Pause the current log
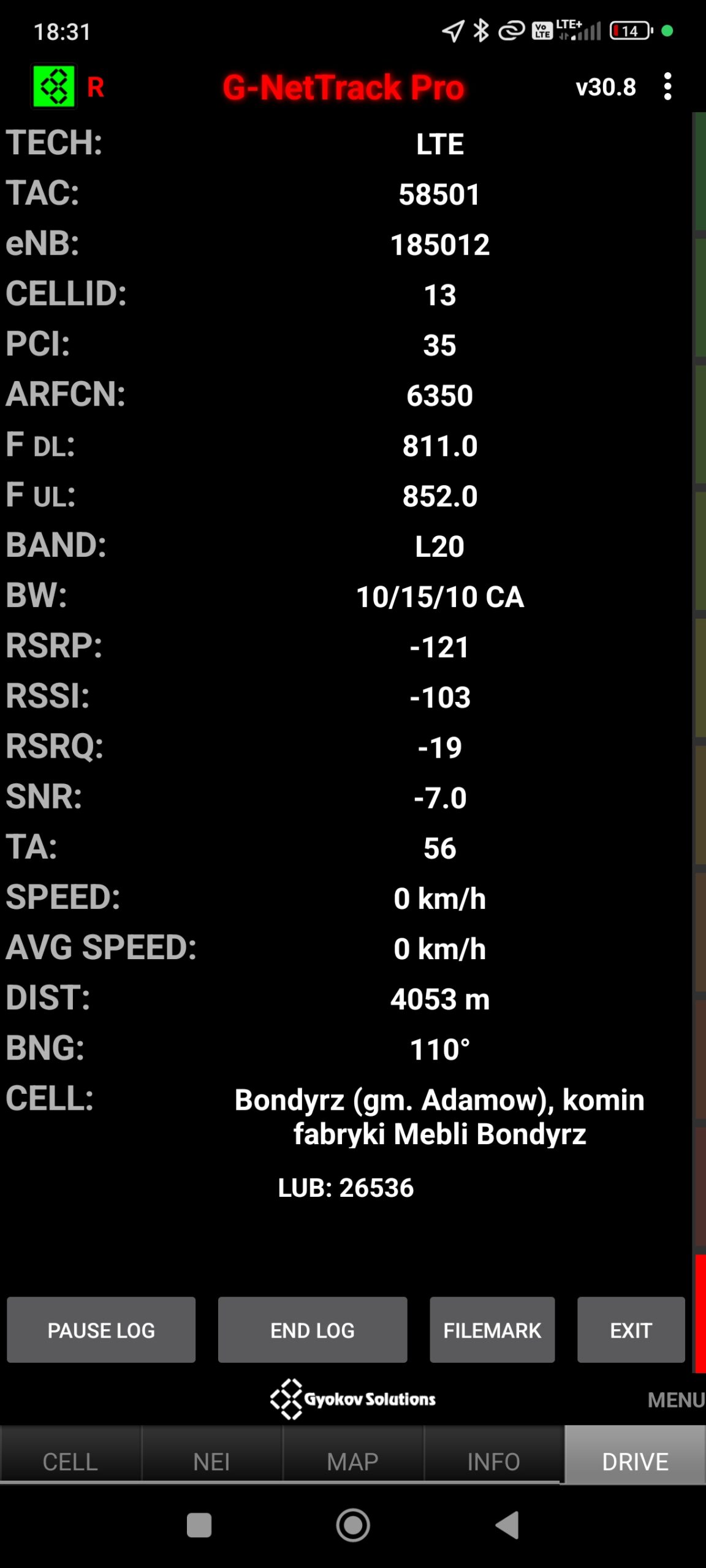The height and width of the screenshot is (1568, 706). 101,1330
